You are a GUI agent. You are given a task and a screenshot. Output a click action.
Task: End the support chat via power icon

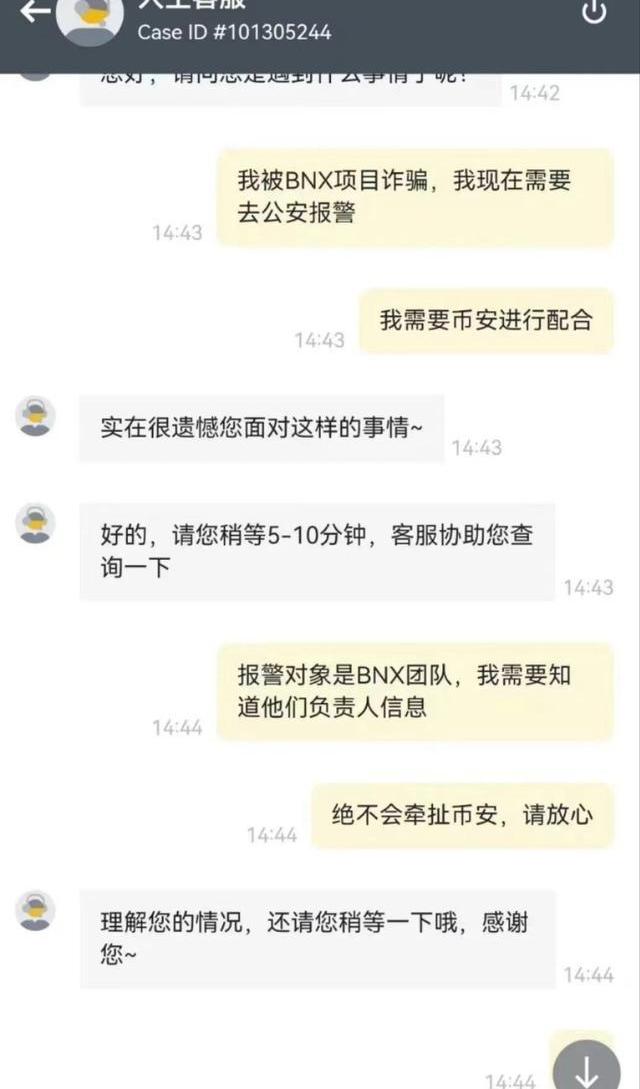tap(594, 12)
